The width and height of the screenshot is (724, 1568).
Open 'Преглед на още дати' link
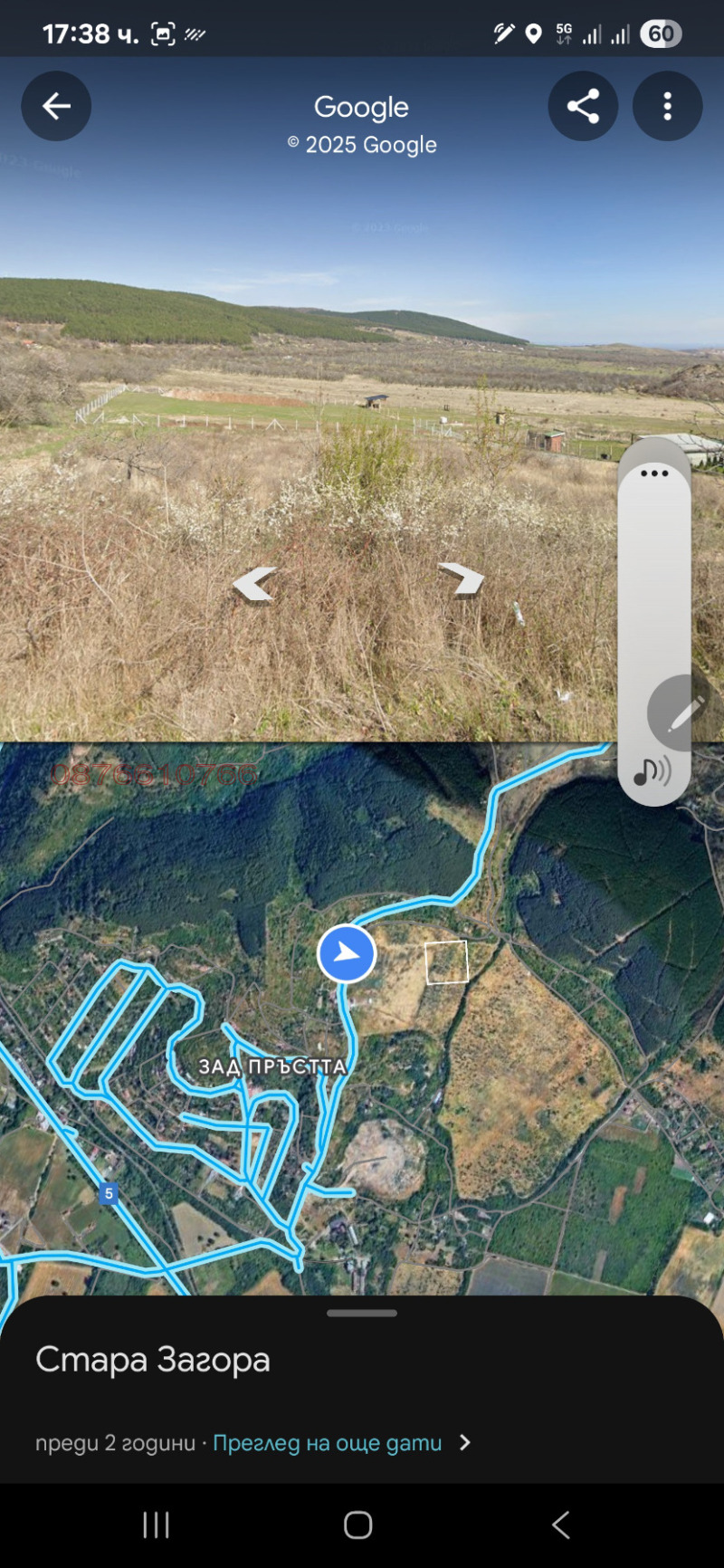pyautogui.click(x=328, y=1443)
